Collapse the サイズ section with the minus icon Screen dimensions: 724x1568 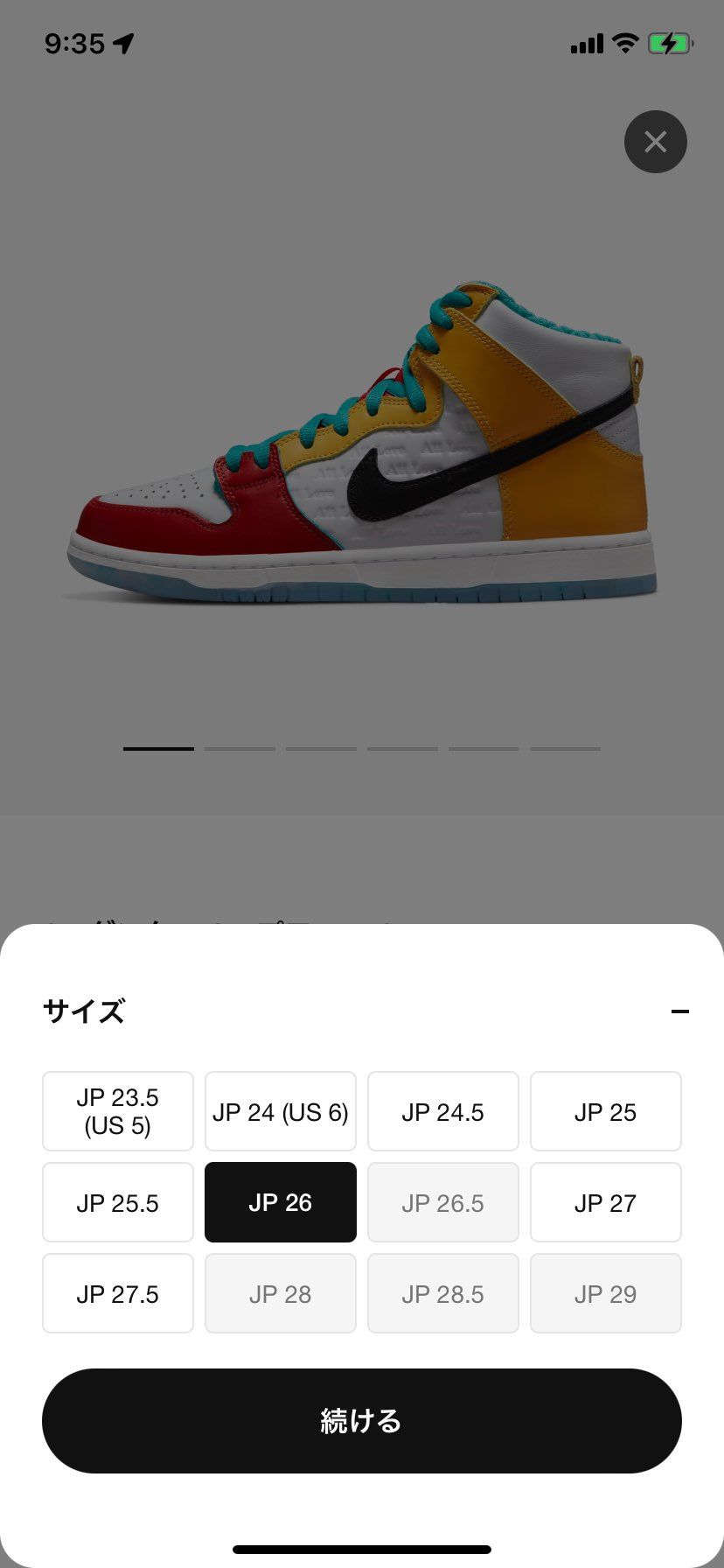pyautogui.click(x=680, y=1011)
